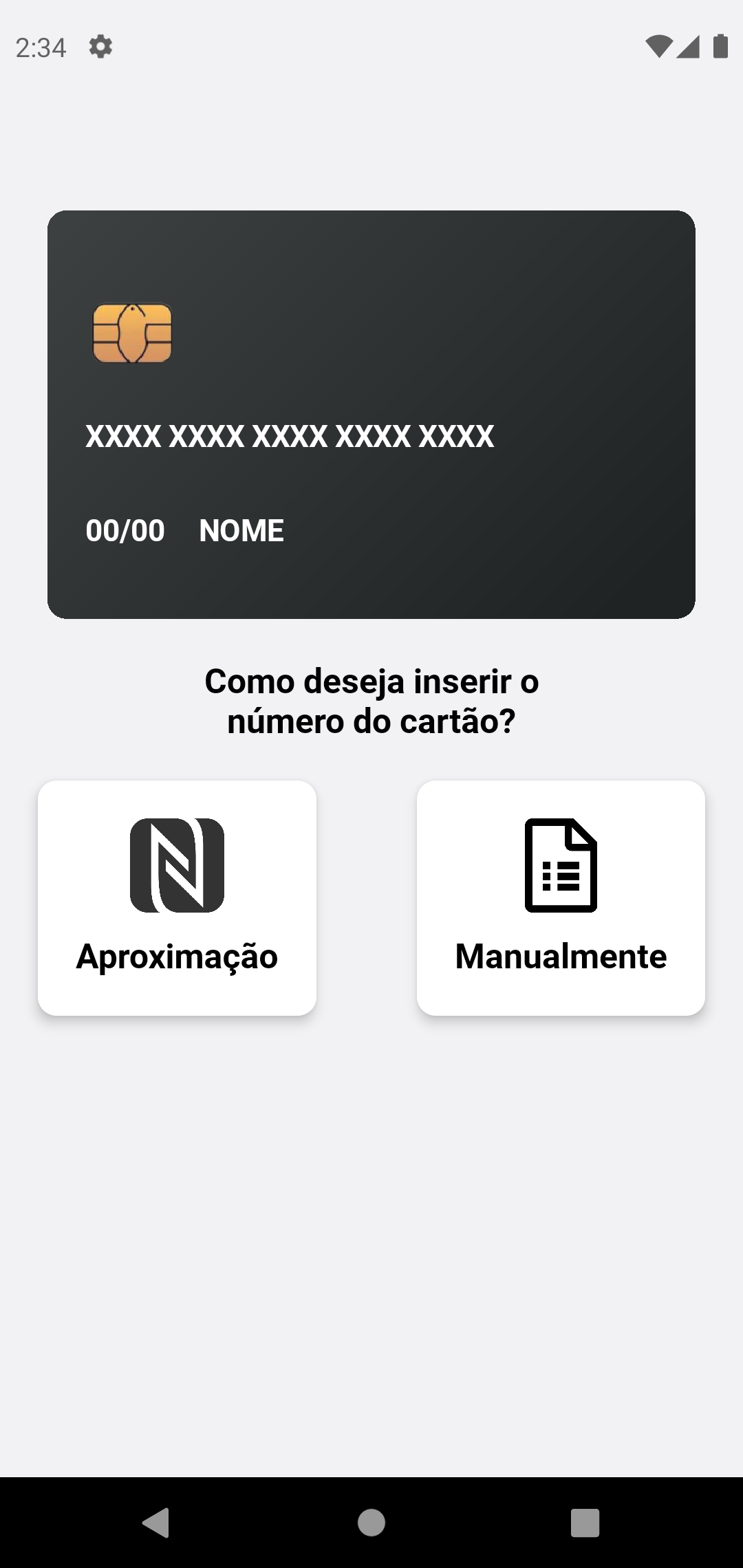Select Manualmente to enter card number
The image size is (743, 1568).
click(561, 897)
